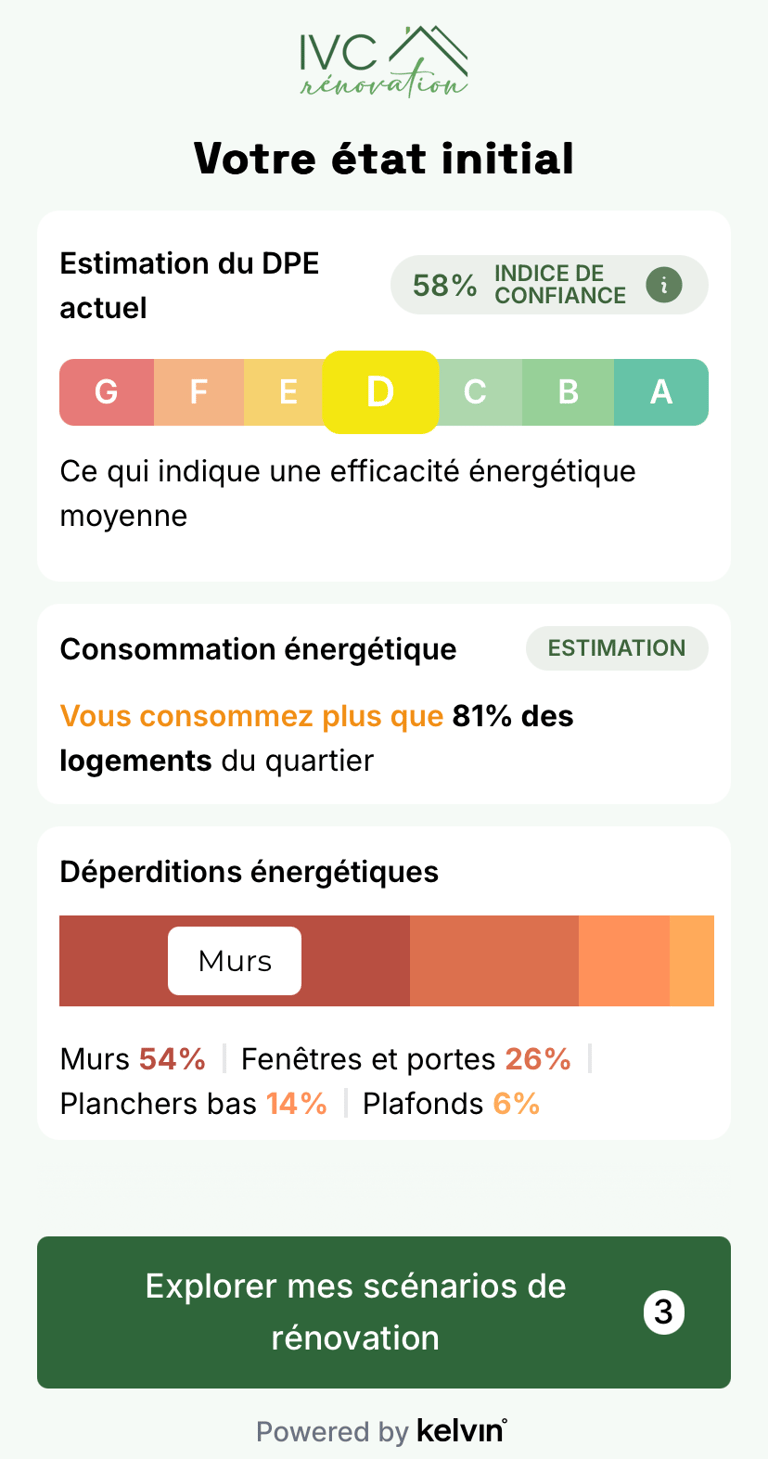Select the Fenêtres et portes bar segment

point(494,961)
